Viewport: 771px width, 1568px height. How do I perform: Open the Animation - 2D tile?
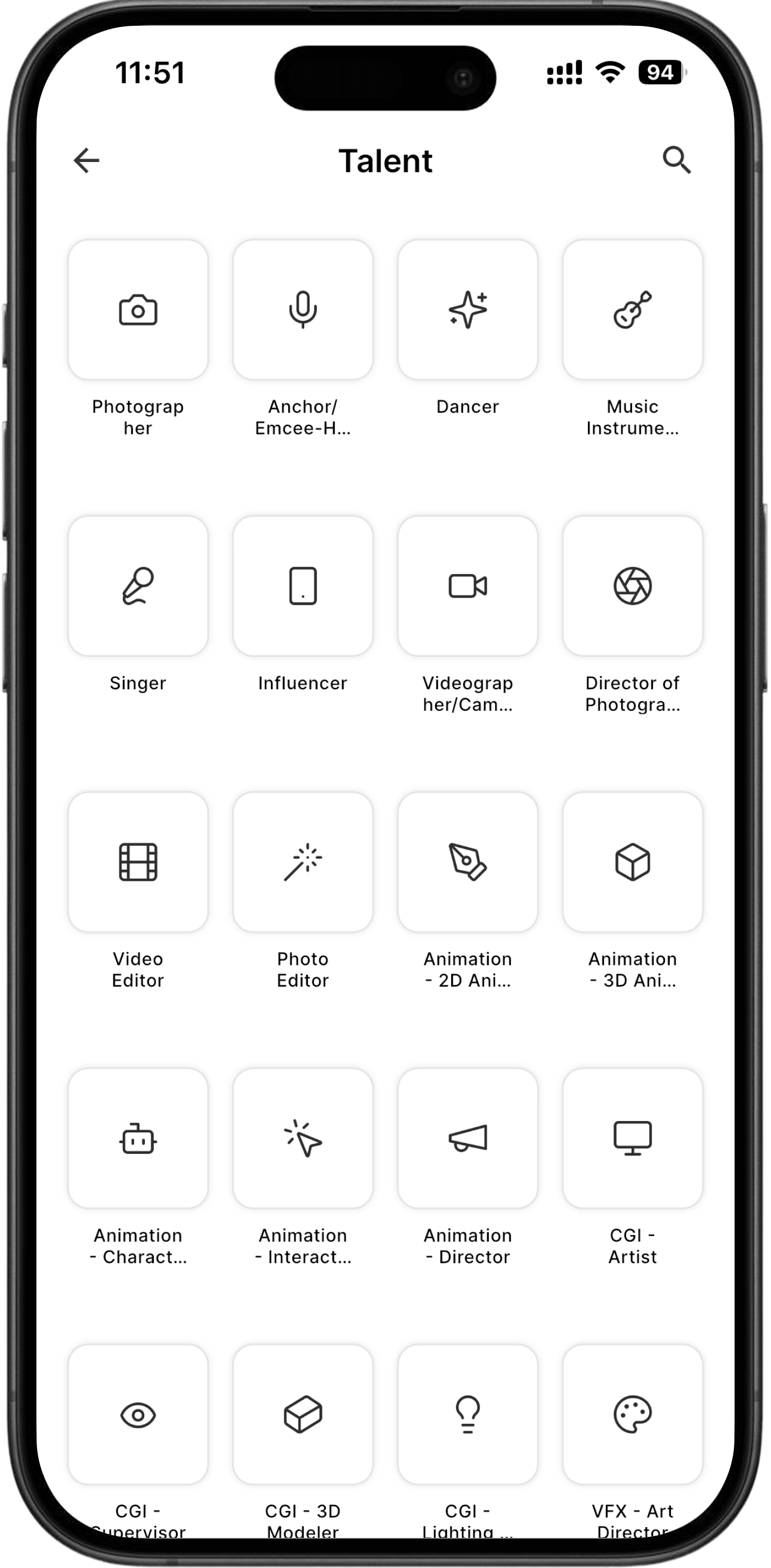tap(468, 862)
